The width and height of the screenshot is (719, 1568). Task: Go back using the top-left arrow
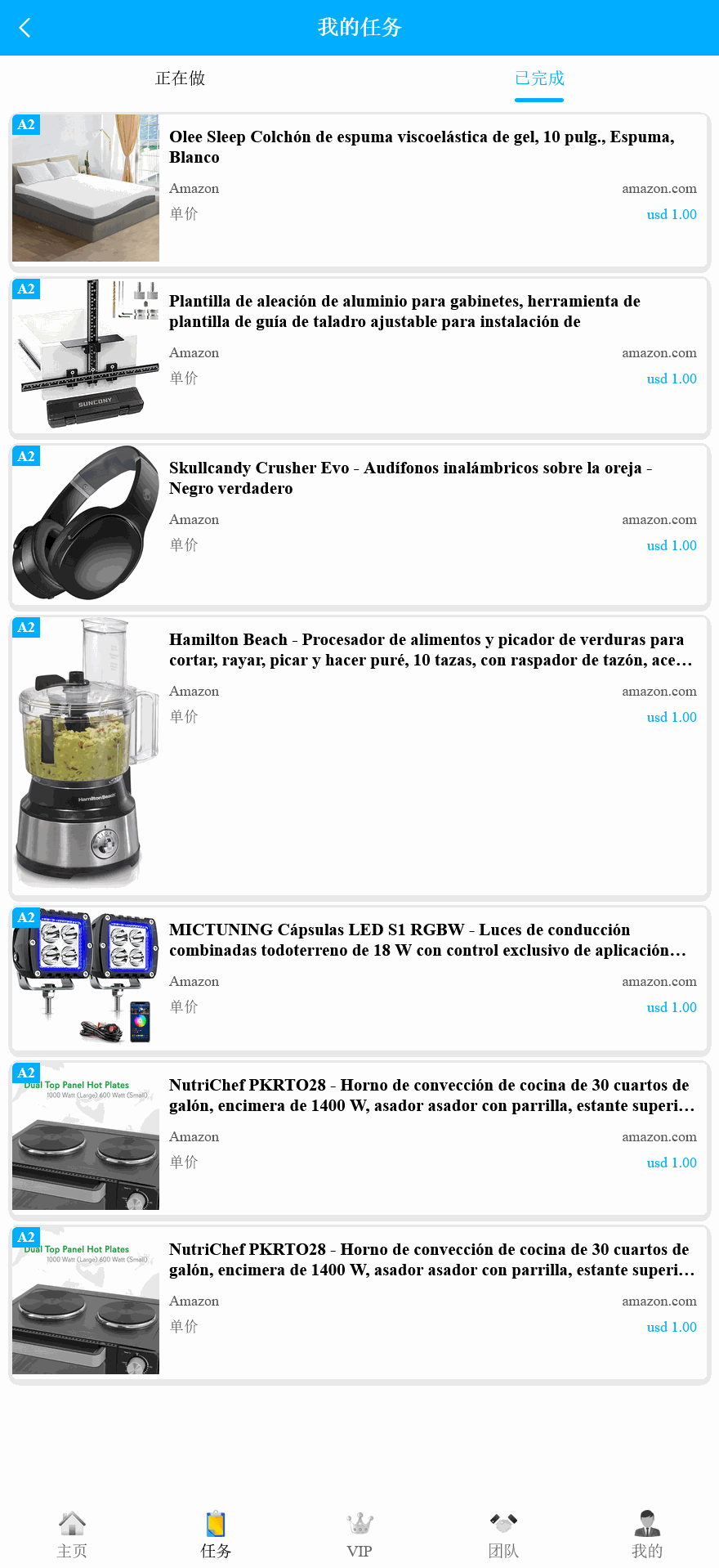[x=25, y=28]
